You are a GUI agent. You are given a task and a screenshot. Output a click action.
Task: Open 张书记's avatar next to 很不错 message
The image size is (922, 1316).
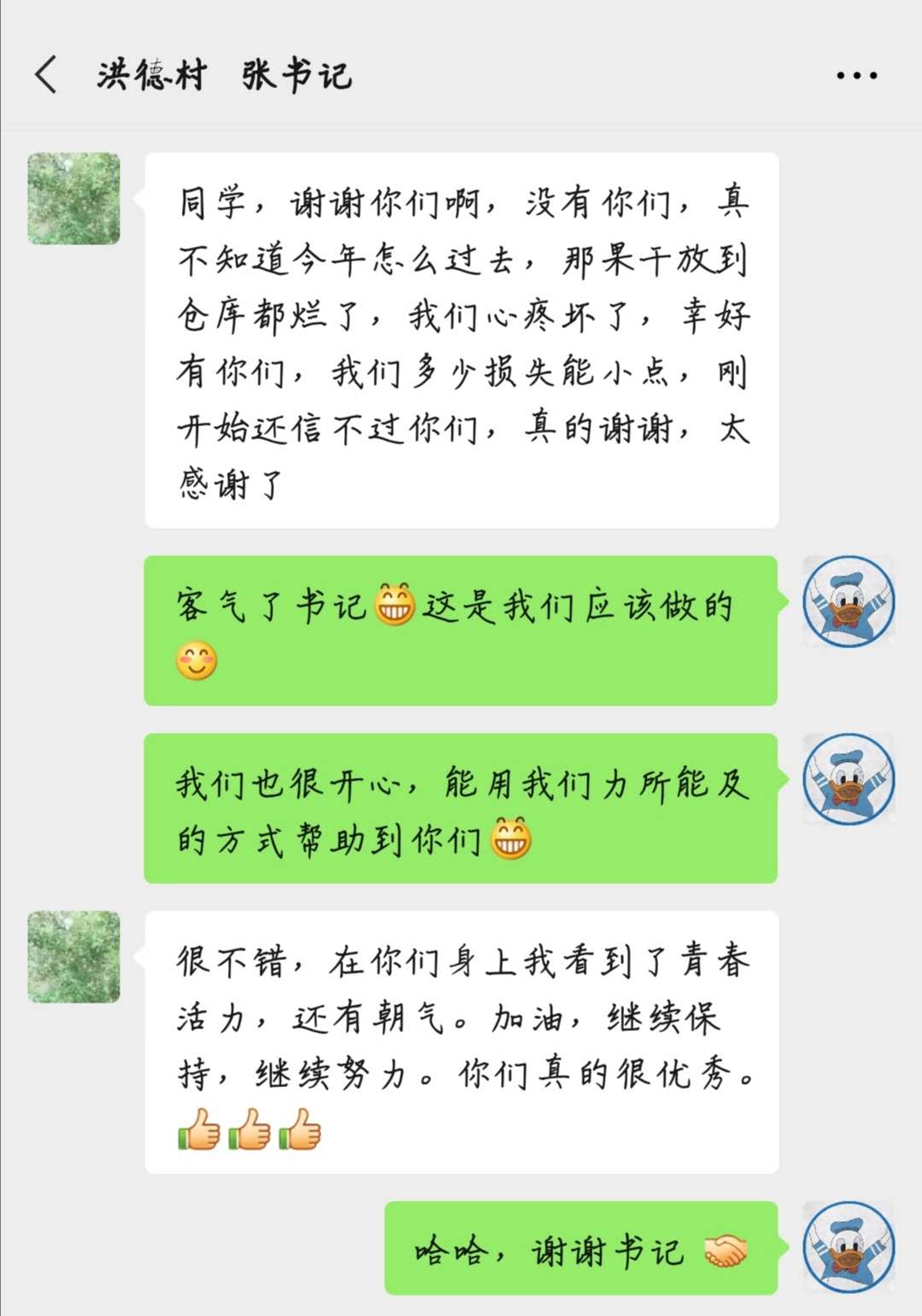(x=74, y=956)
